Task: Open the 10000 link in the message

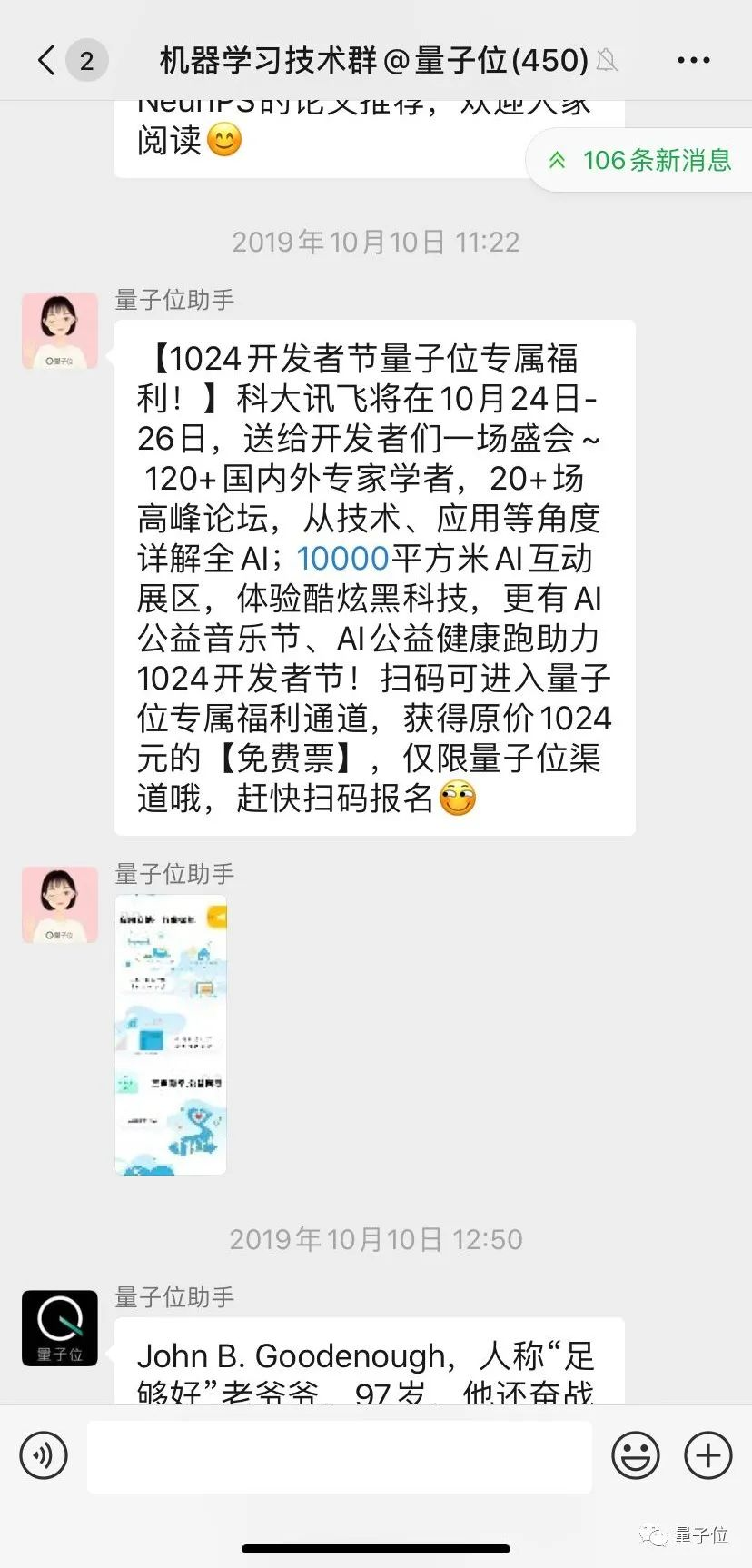Action: coord(342,558)
